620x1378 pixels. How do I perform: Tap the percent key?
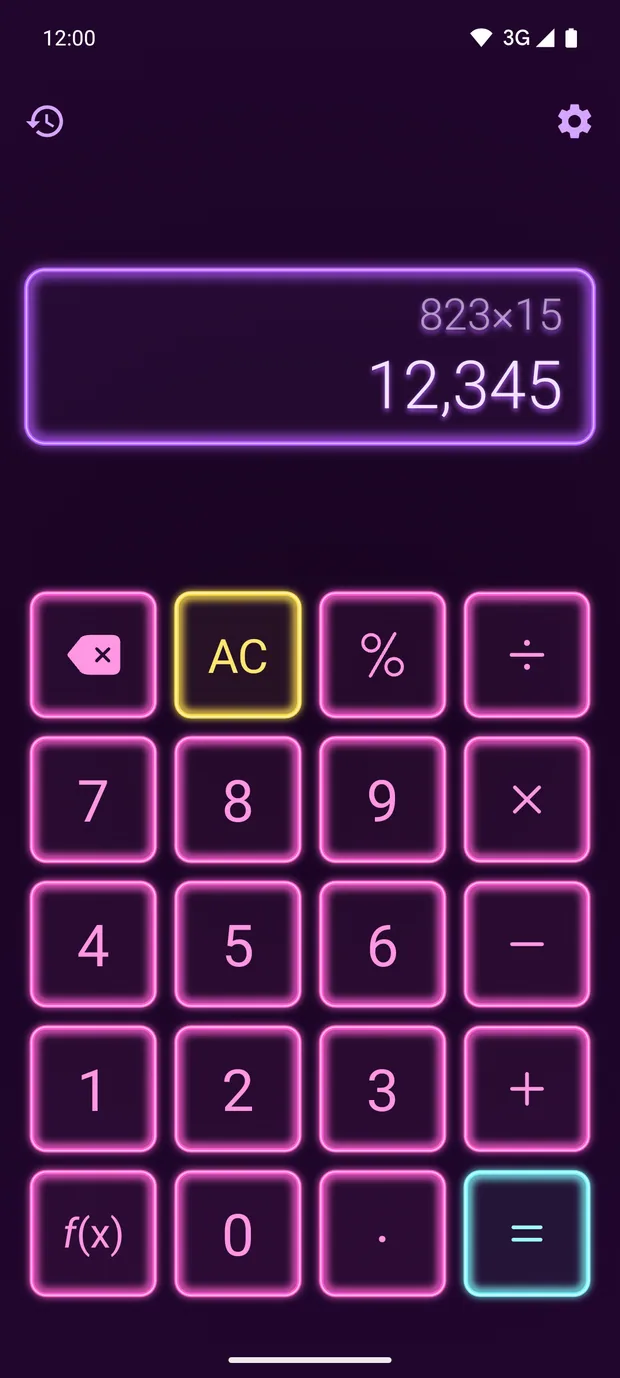coord(383,655)
